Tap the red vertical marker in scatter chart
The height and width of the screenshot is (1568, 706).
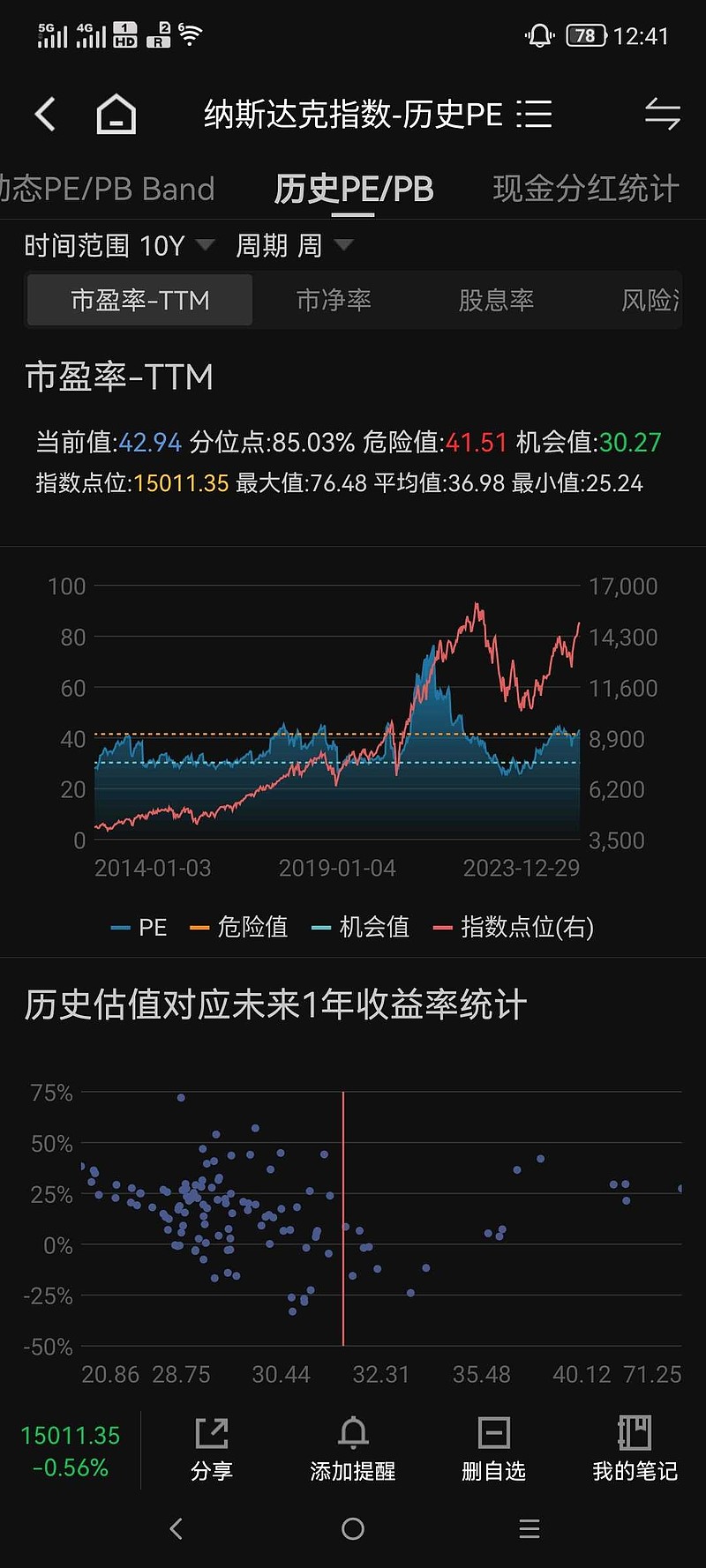tap(343, 1217)
